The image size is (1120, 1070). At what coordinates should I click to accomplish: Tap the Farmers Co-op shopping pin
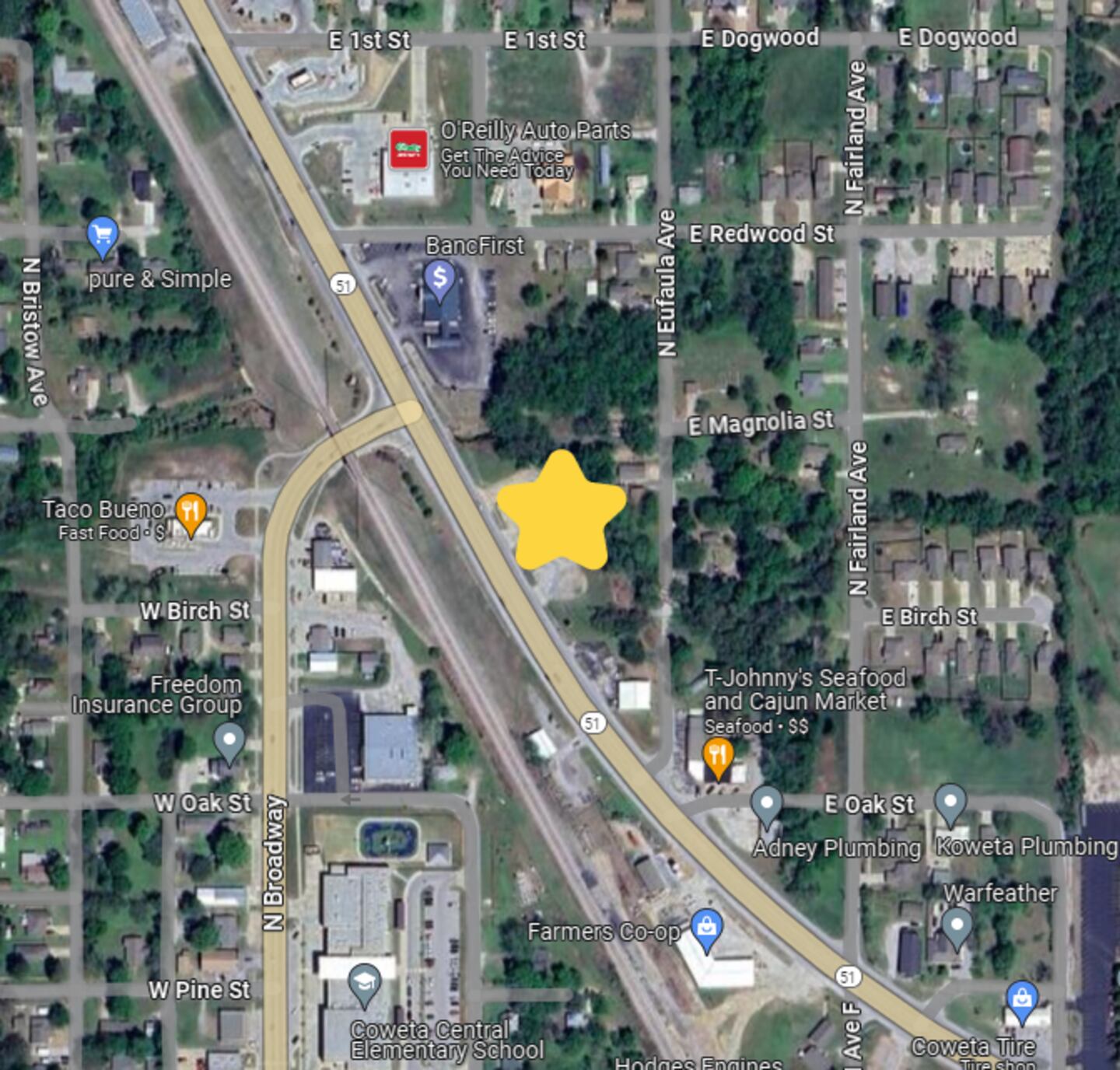[x=707, y=928]
